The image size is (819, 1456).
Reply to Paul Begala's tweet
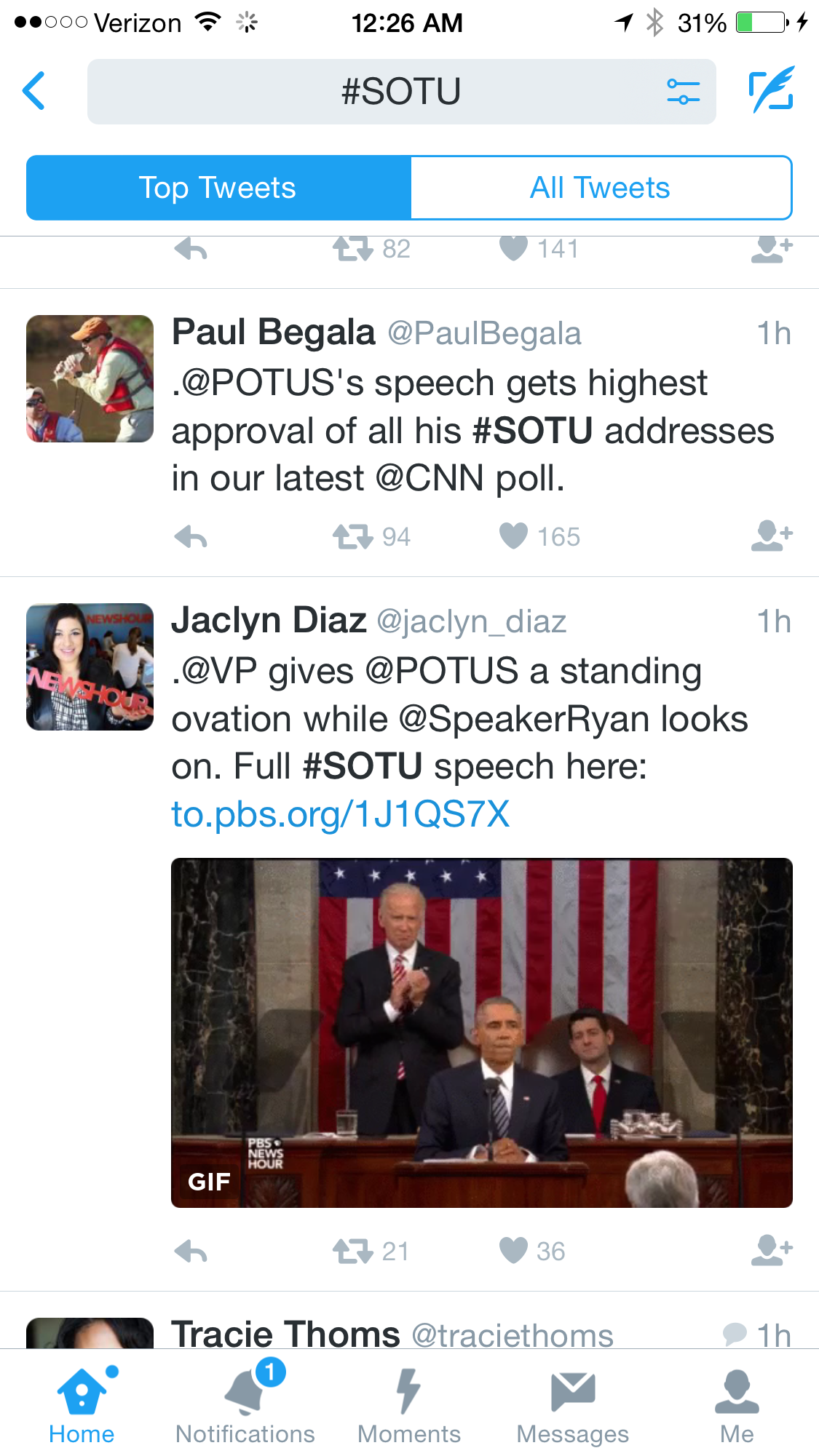pyautogui.click(x=191, y=537)
